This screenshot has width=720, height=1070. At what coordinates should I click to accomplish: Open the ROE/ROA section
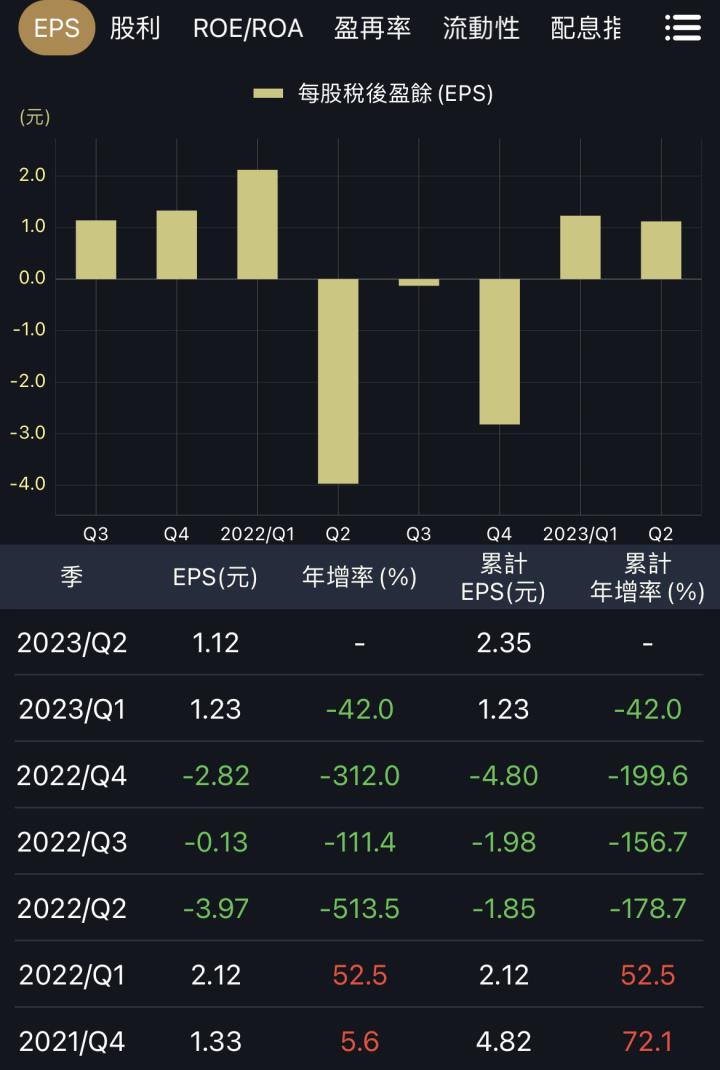pos(247,28)
